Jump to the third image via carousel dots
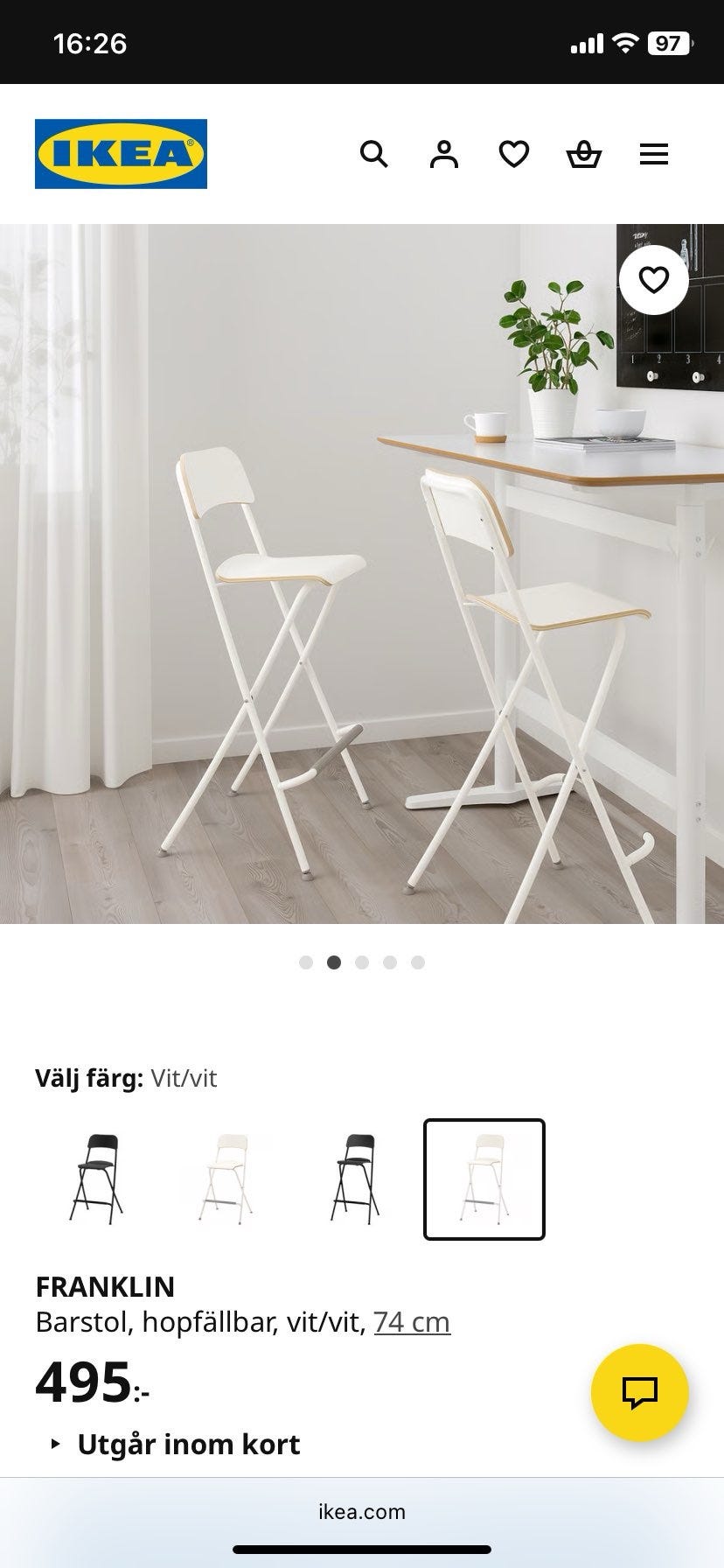The image size is (724, 1568). tap(361, 961)
